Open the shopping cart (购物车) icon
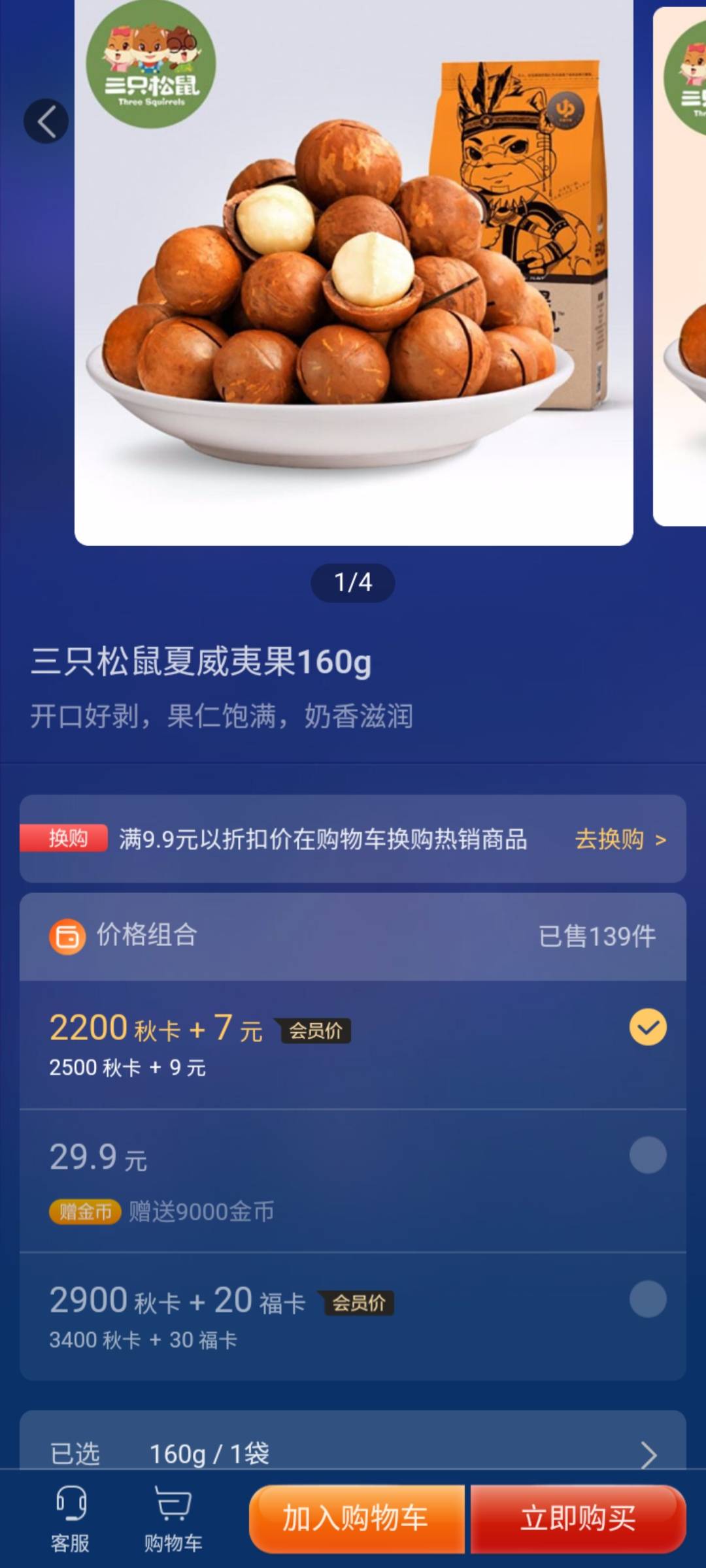The image size is (706, 1568). click(x=172, y=1516)
